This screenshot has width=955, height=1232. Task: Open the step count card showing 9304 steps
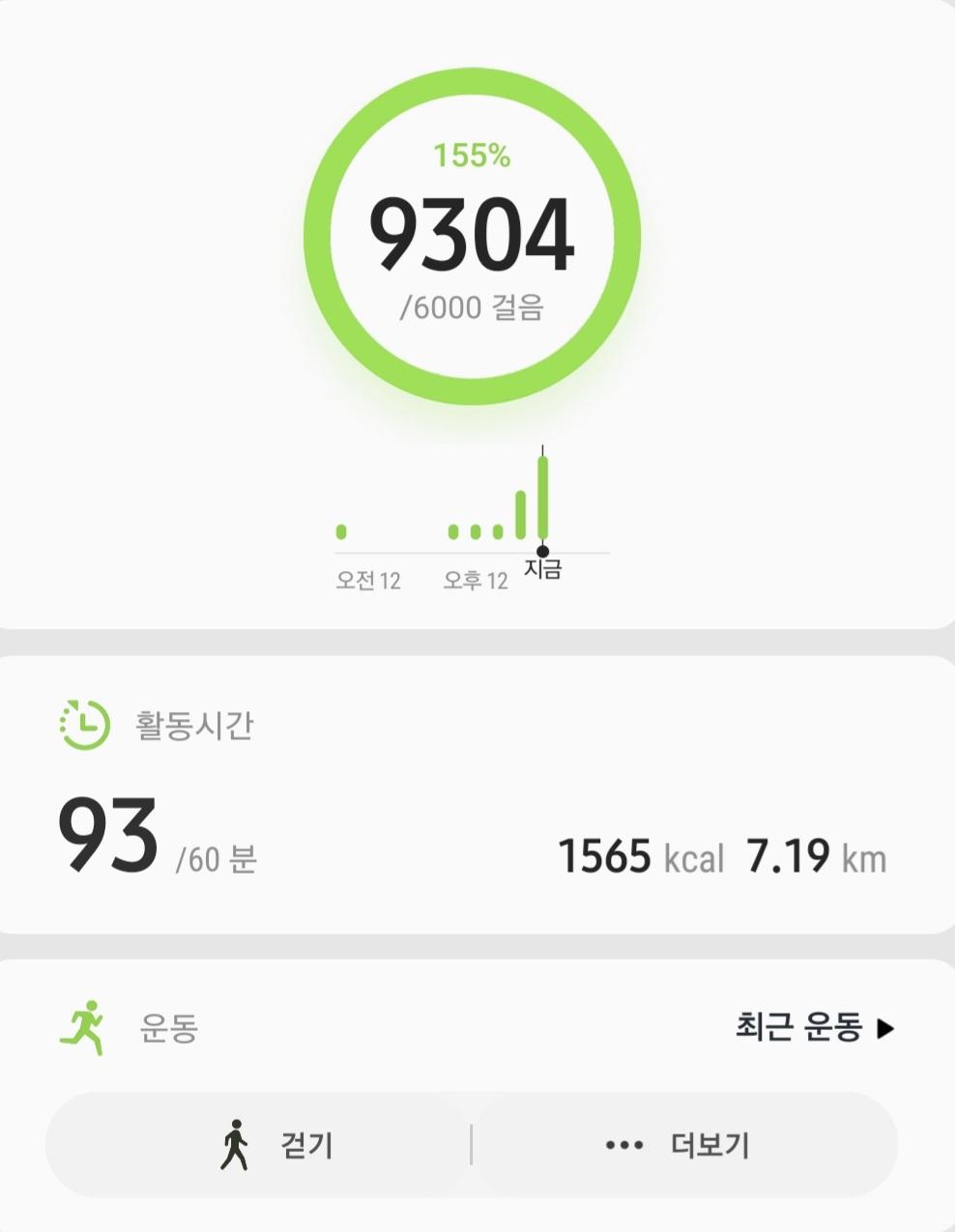coord(473,237)
